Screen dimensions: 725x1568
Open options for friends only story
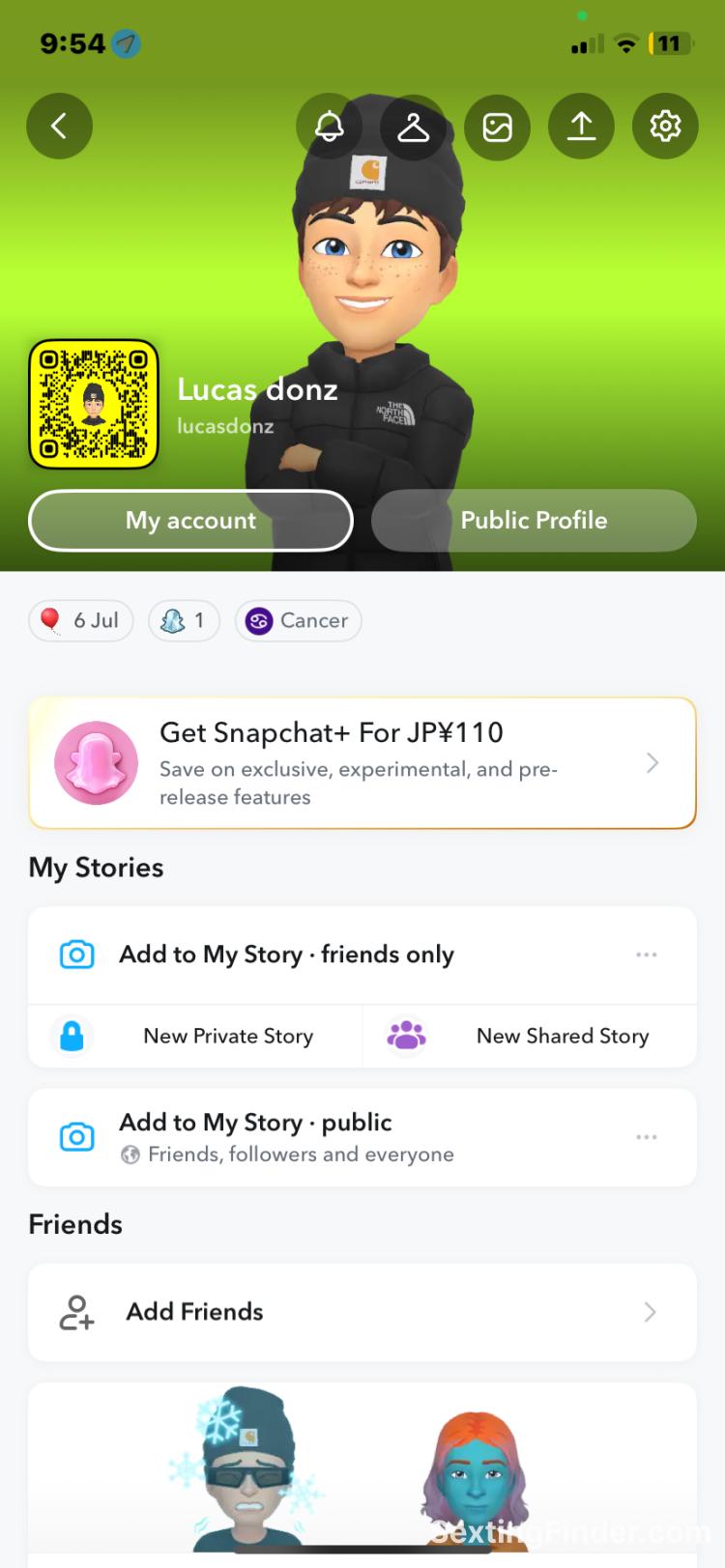click(646, 955)
